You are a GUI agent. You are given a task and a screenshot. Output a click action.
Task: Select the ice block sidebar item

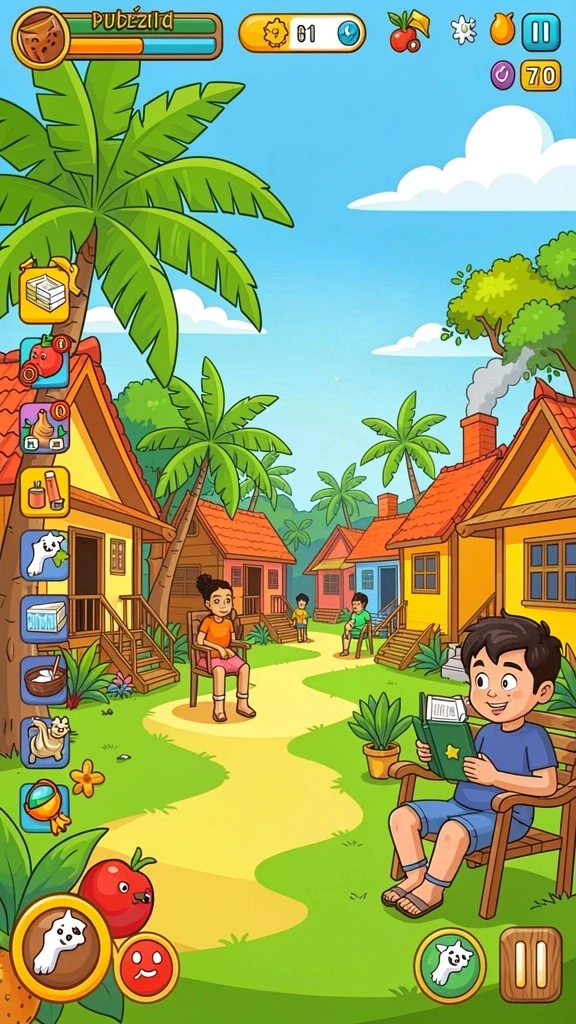44,618
